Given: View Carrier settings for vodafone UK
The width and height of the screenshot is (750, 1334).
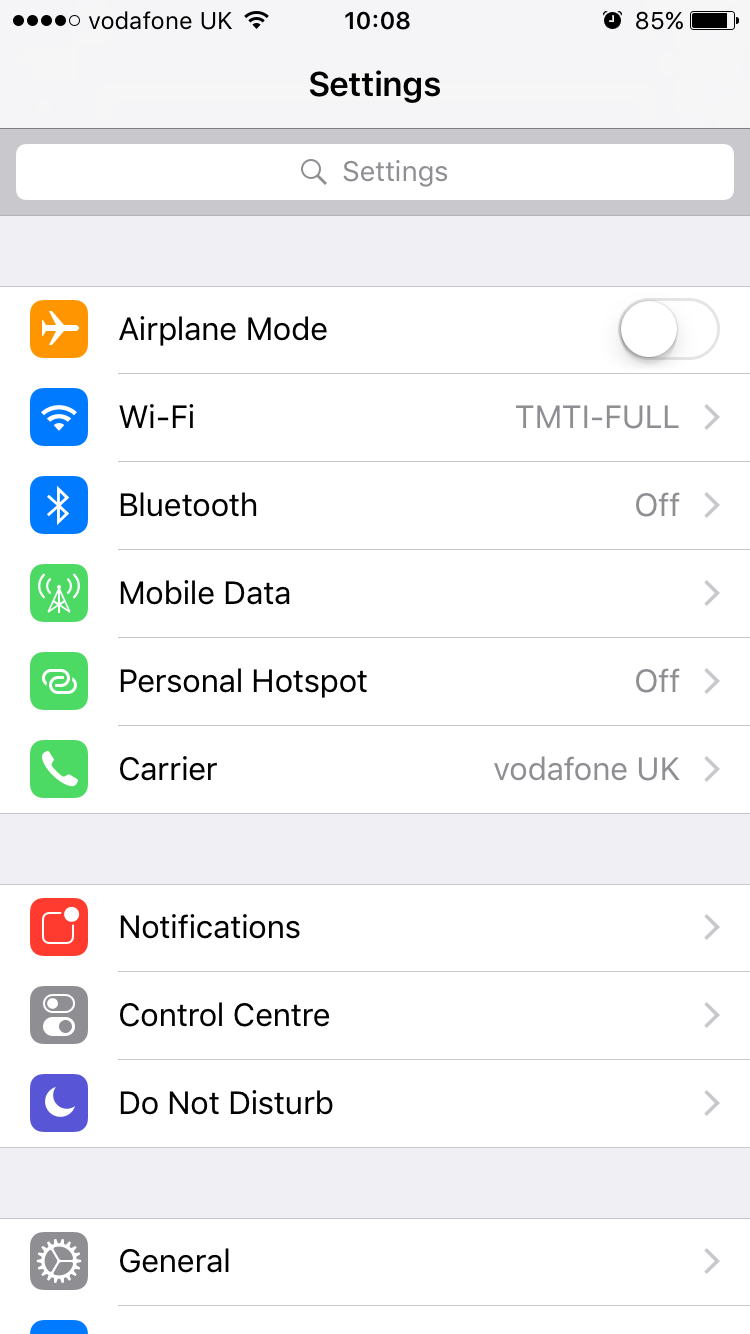Looking at the screenshot, I should pyautogui.click(x=375, y=769).
